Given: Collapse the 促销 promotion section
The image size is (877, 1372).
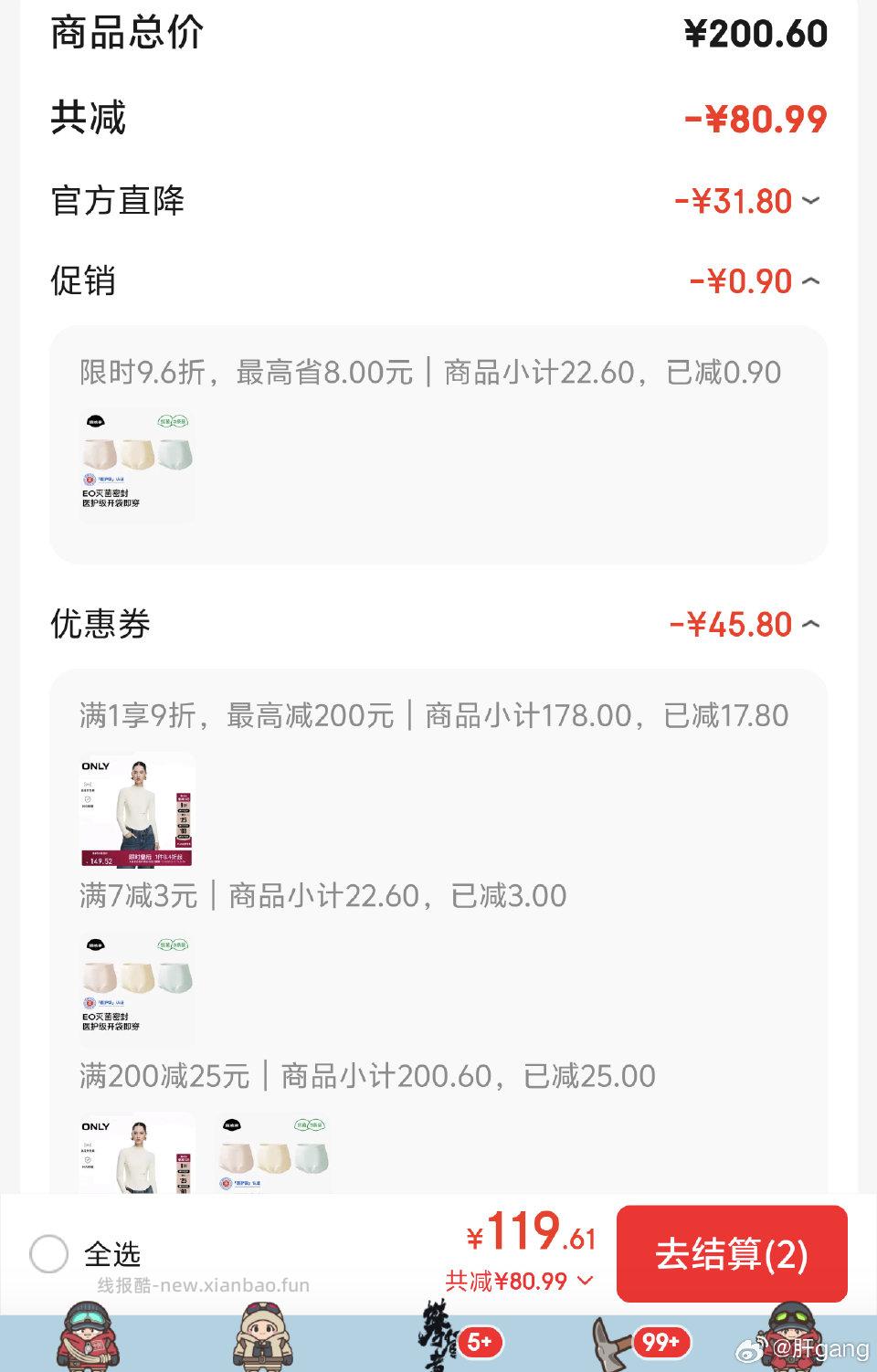Looking at the screenshot, I should pos(808,281).
